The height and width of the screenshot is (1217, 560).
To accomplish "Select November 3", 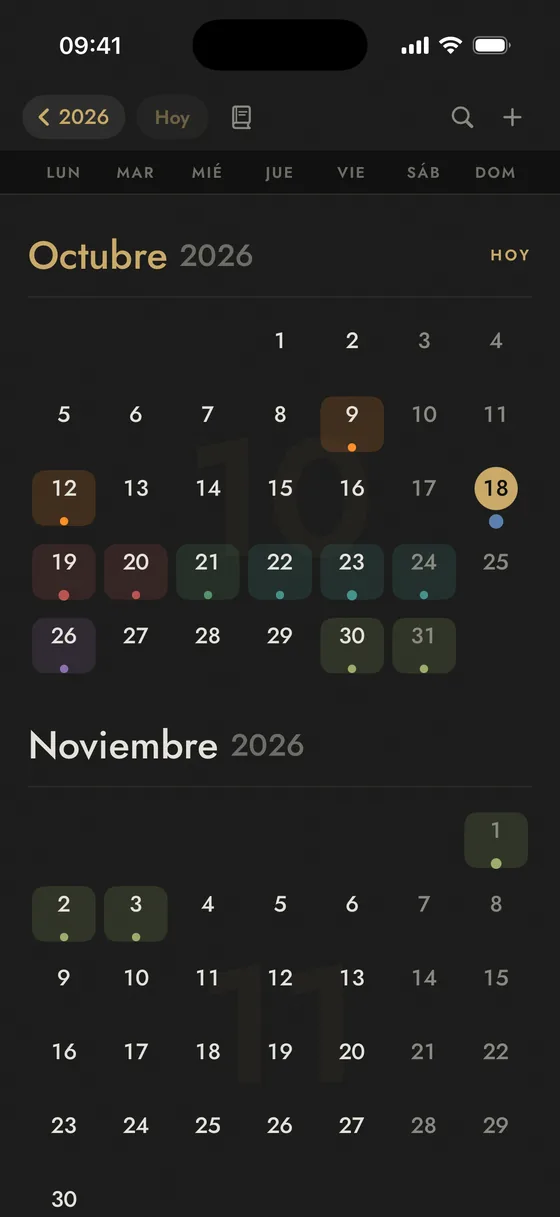I will click(136, 913).
